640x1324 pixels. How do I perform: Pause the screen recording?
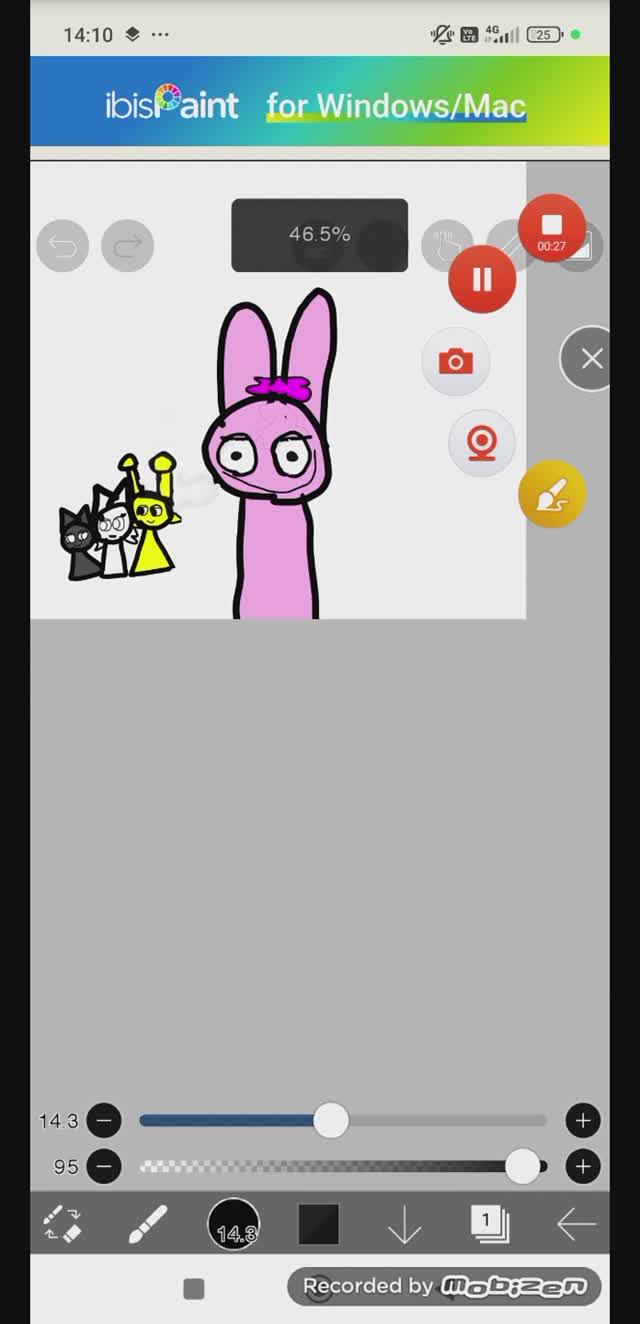[482, 279]
